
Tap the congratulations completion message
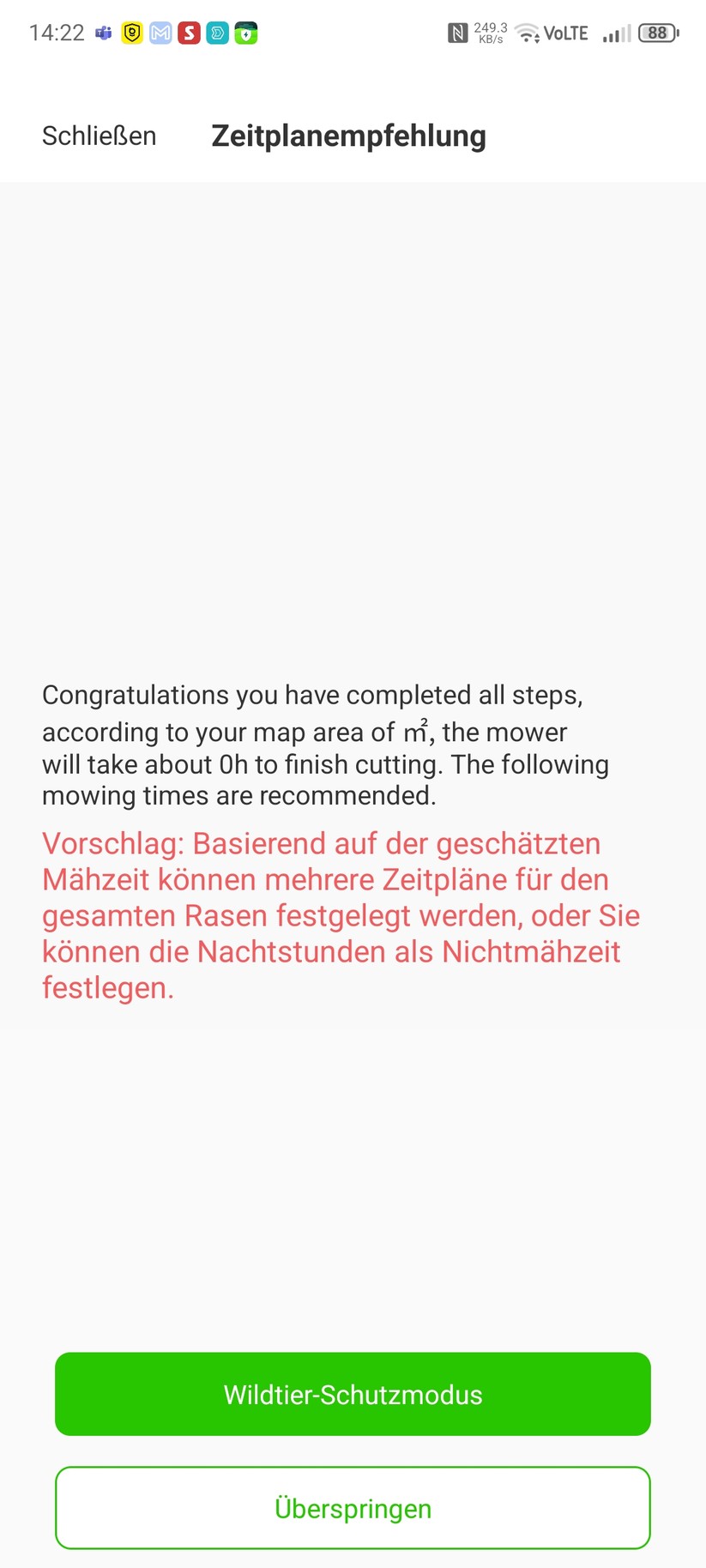point(325,745)
